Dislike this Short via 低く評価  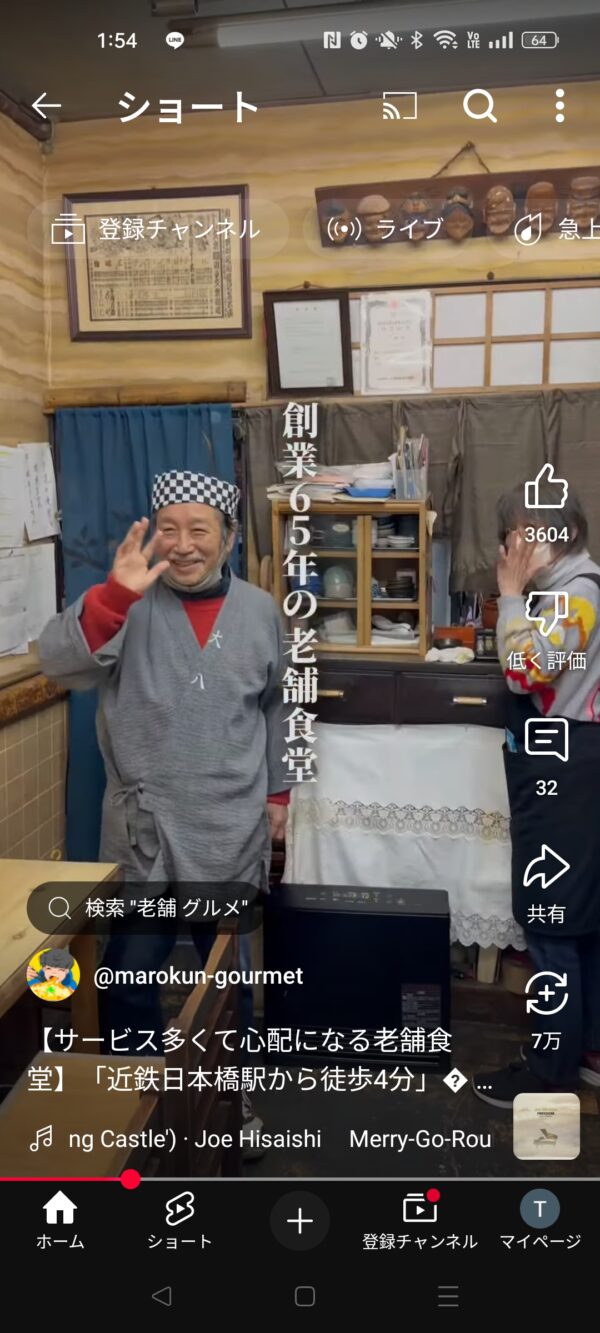pyautogui.click(x=546, y=614)
